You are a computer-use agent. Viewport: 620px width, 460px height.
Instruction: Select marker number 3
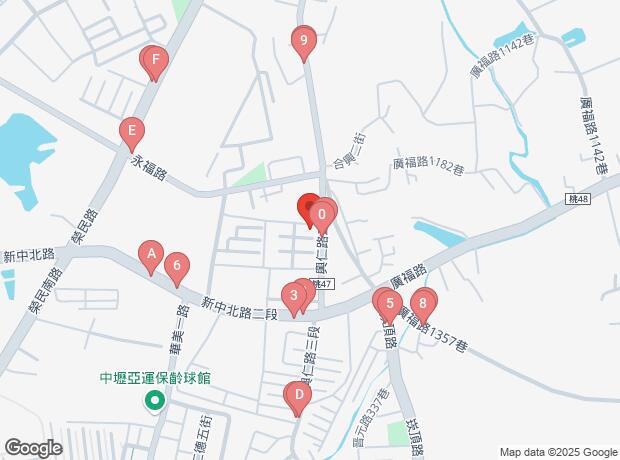click(293, 296)
